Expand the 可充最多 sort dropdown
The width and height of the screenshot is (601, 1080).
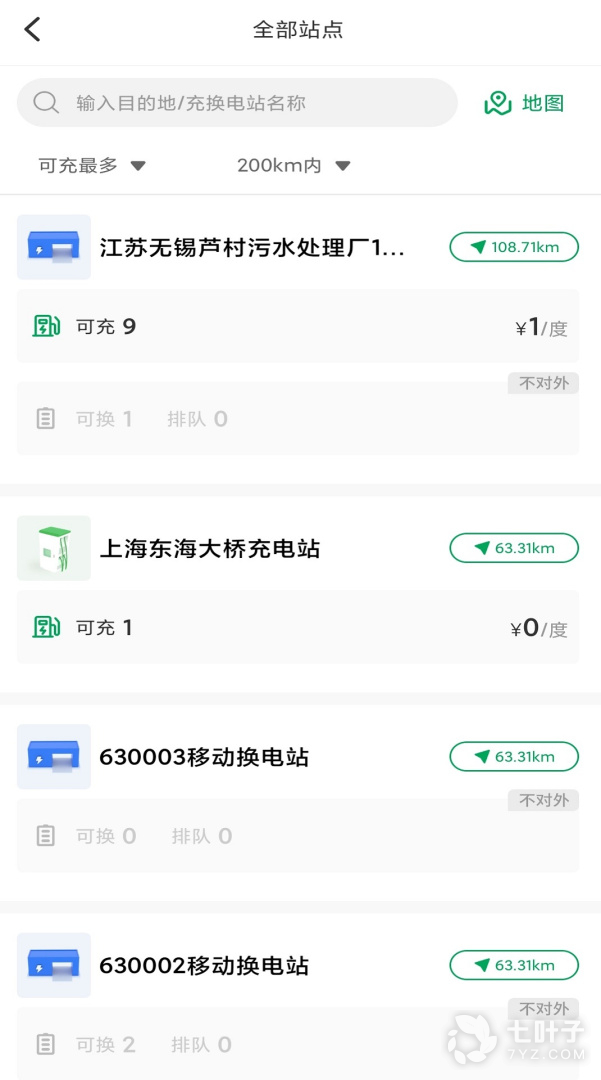(x=92, y=166)
